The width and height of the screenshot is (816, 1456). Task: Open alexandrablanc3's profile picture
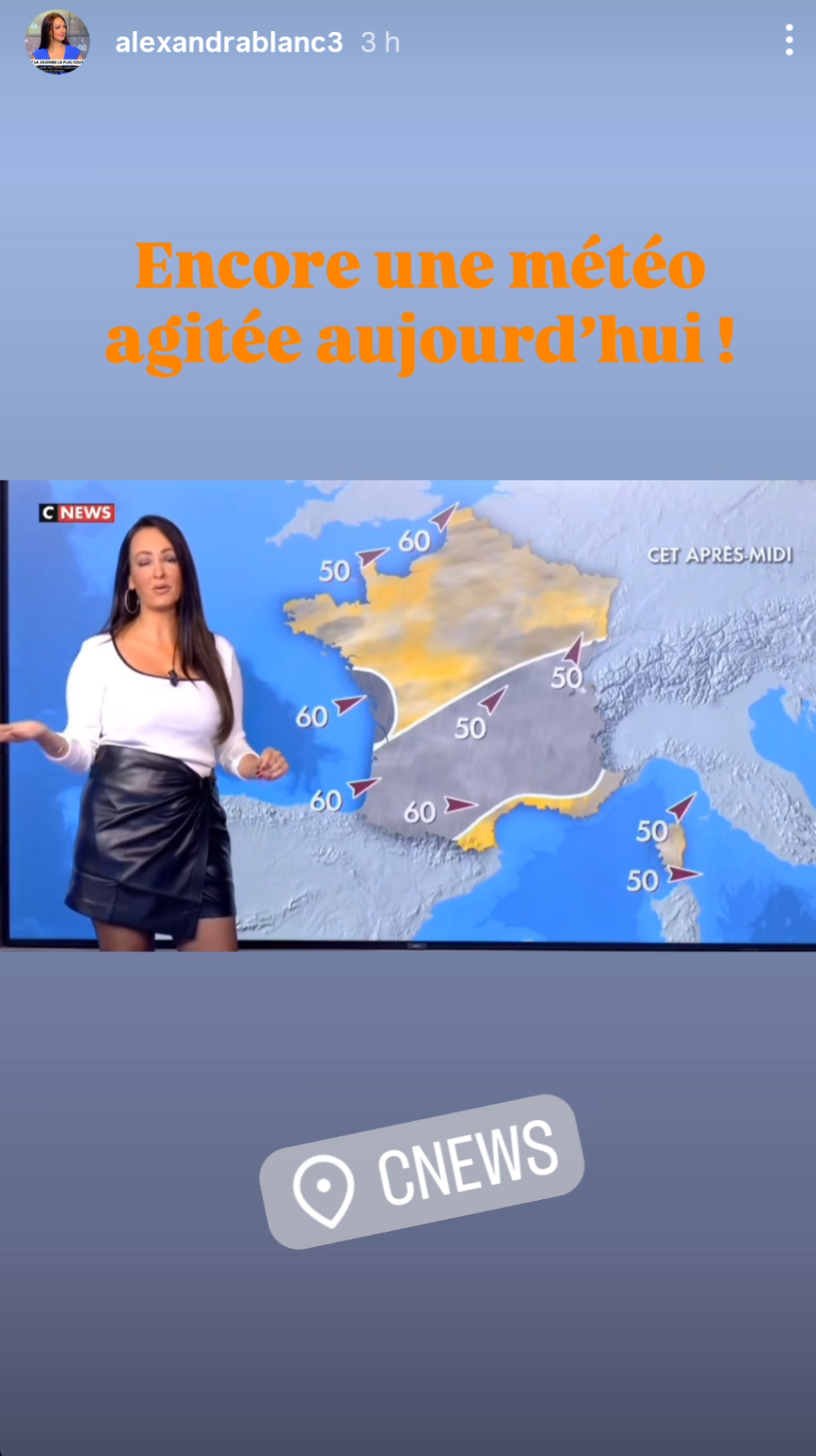click(56, 42)
